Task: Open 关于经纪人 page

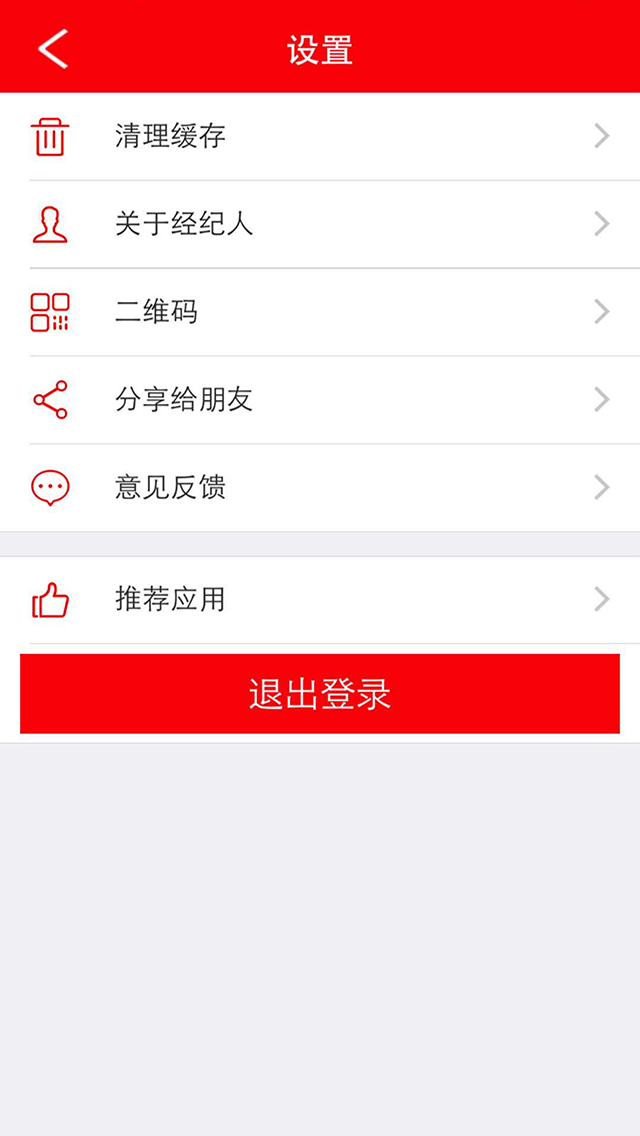Action: [x=320, y=224]
